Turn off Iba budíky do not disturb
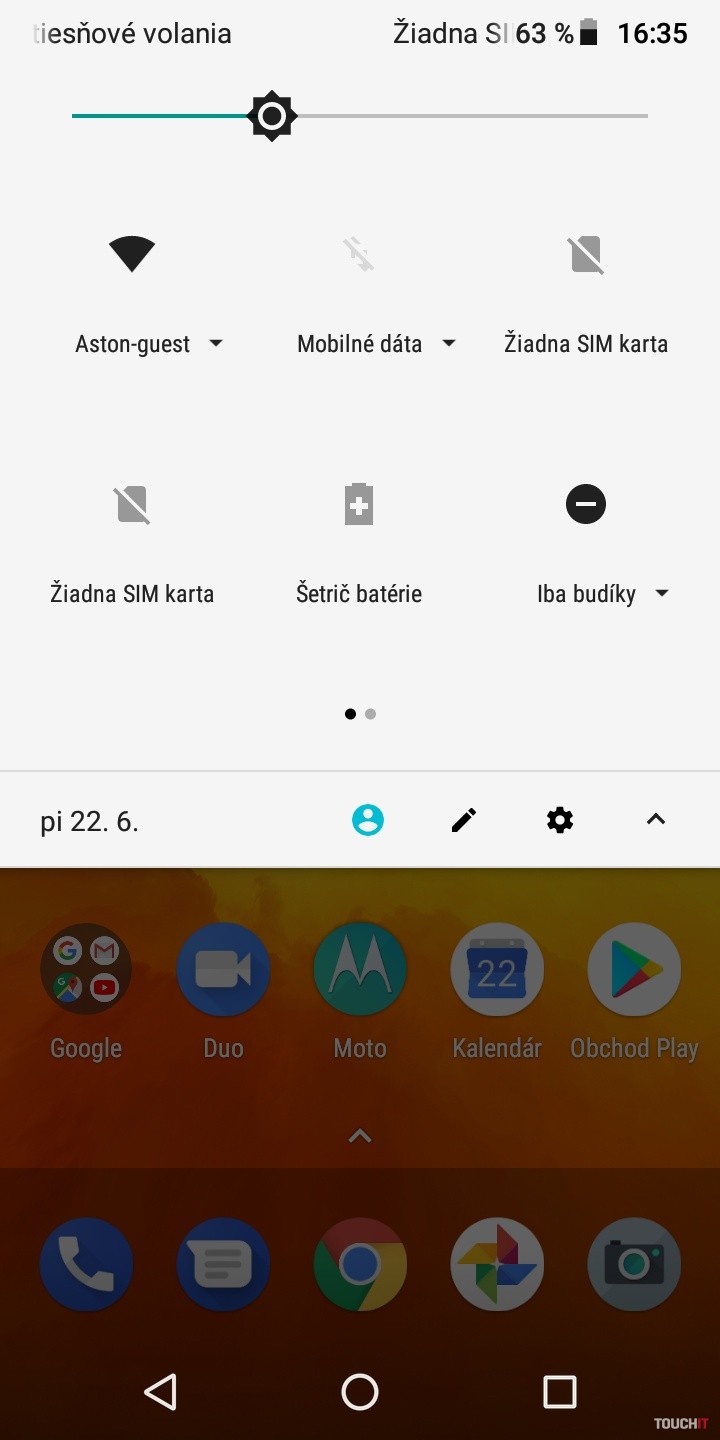Screen dimensions: 720x1440 [x=586, y=503]
